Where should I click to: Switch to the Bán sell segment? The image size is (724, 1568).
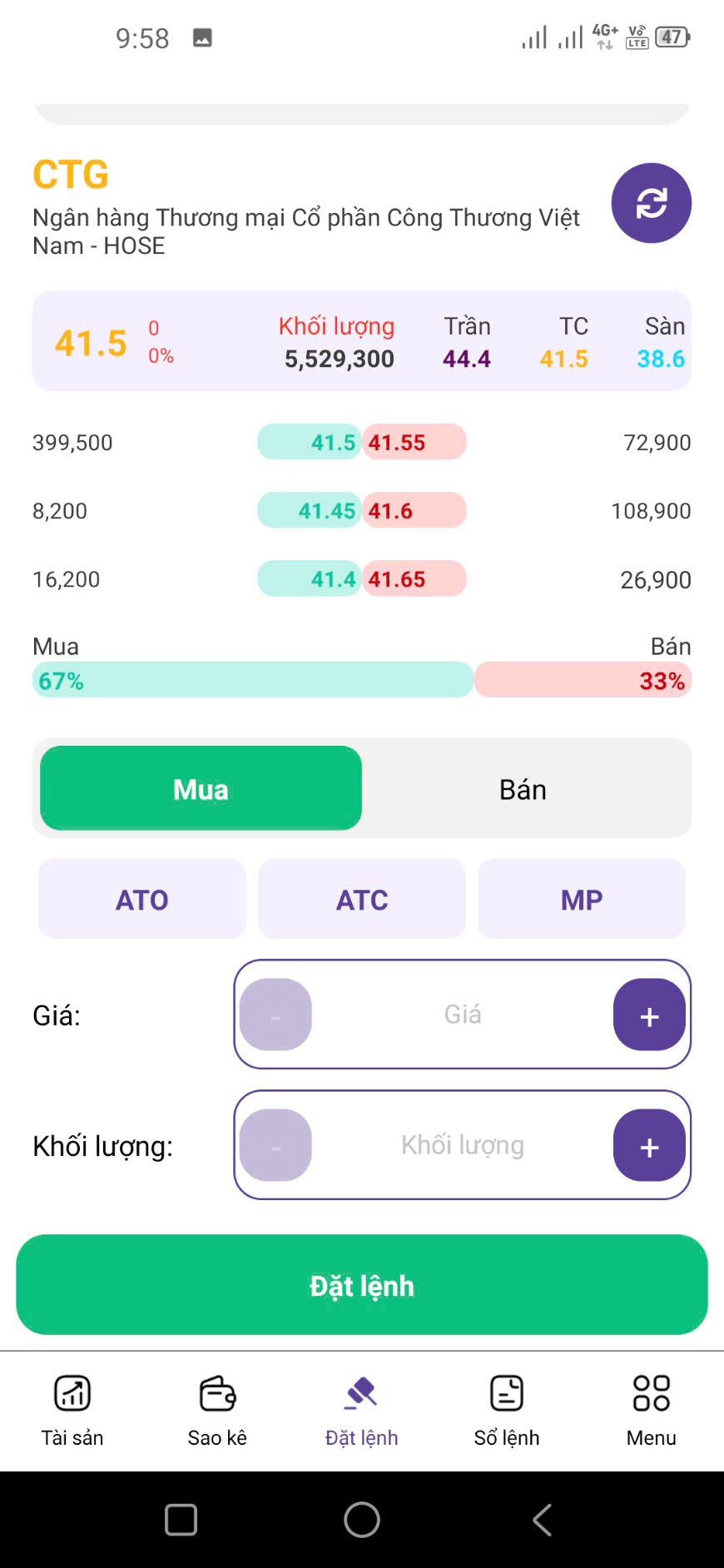[523, 789]
